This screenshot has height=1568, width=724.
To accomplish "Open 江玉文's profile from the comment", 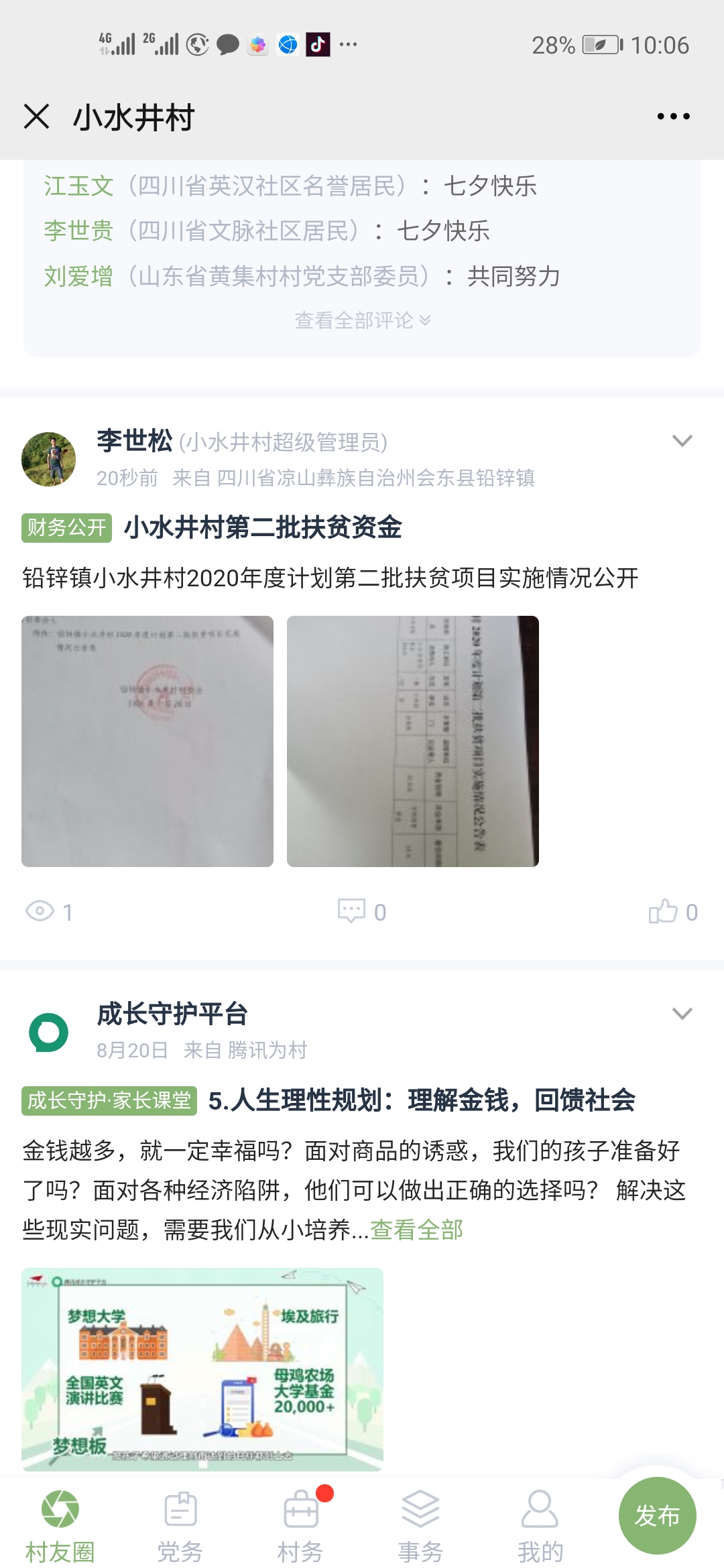I will [x=78, y=186].
